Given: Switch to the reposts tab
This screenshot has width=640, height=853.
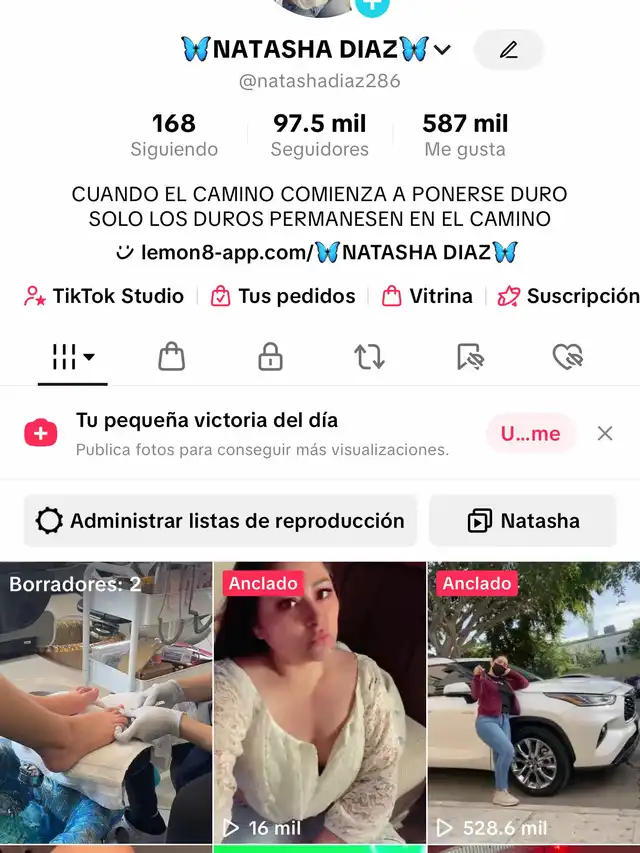Looking at the screenshot, I should point(369,356).
